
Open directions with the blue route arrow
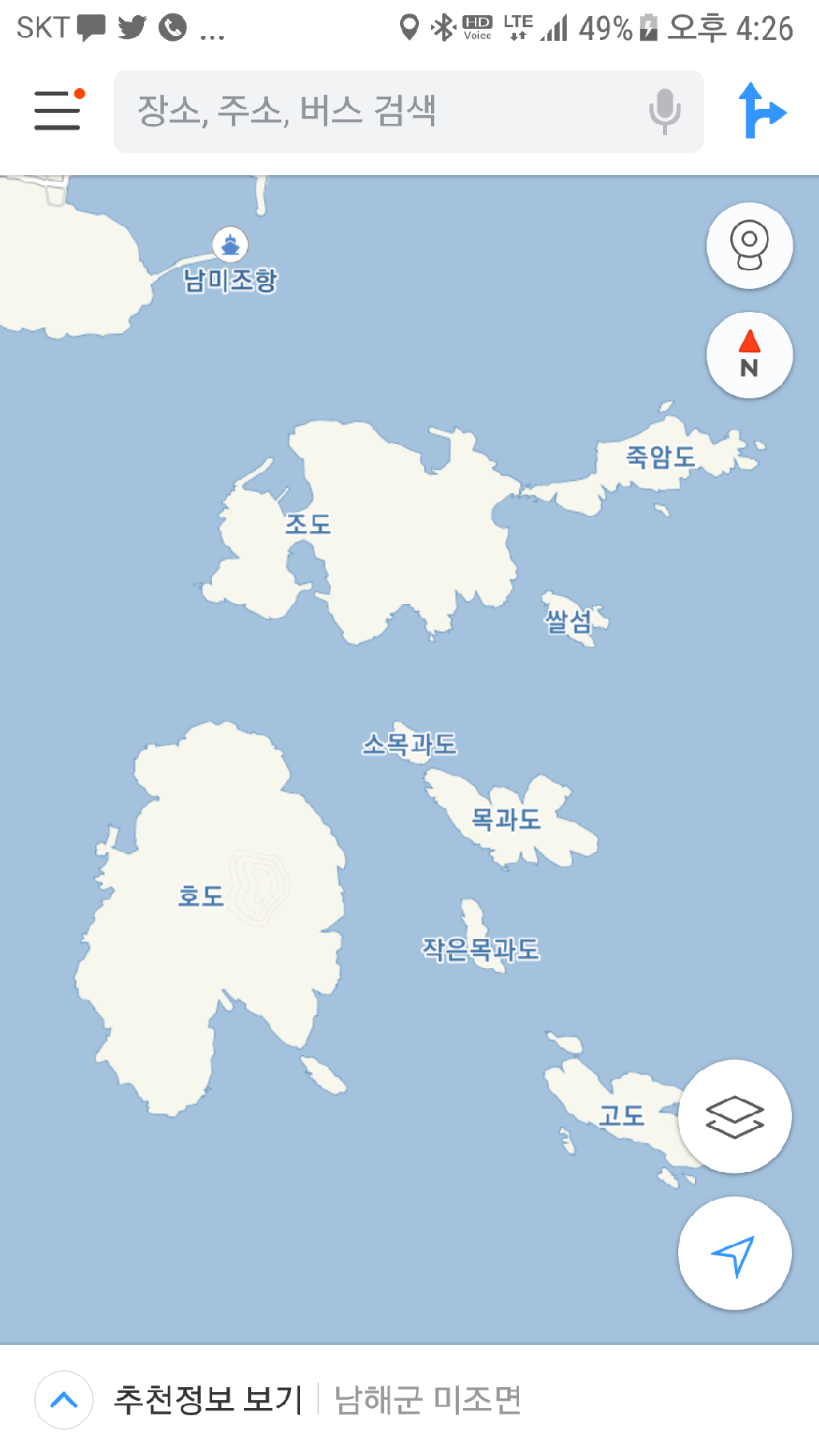(761, 111)
